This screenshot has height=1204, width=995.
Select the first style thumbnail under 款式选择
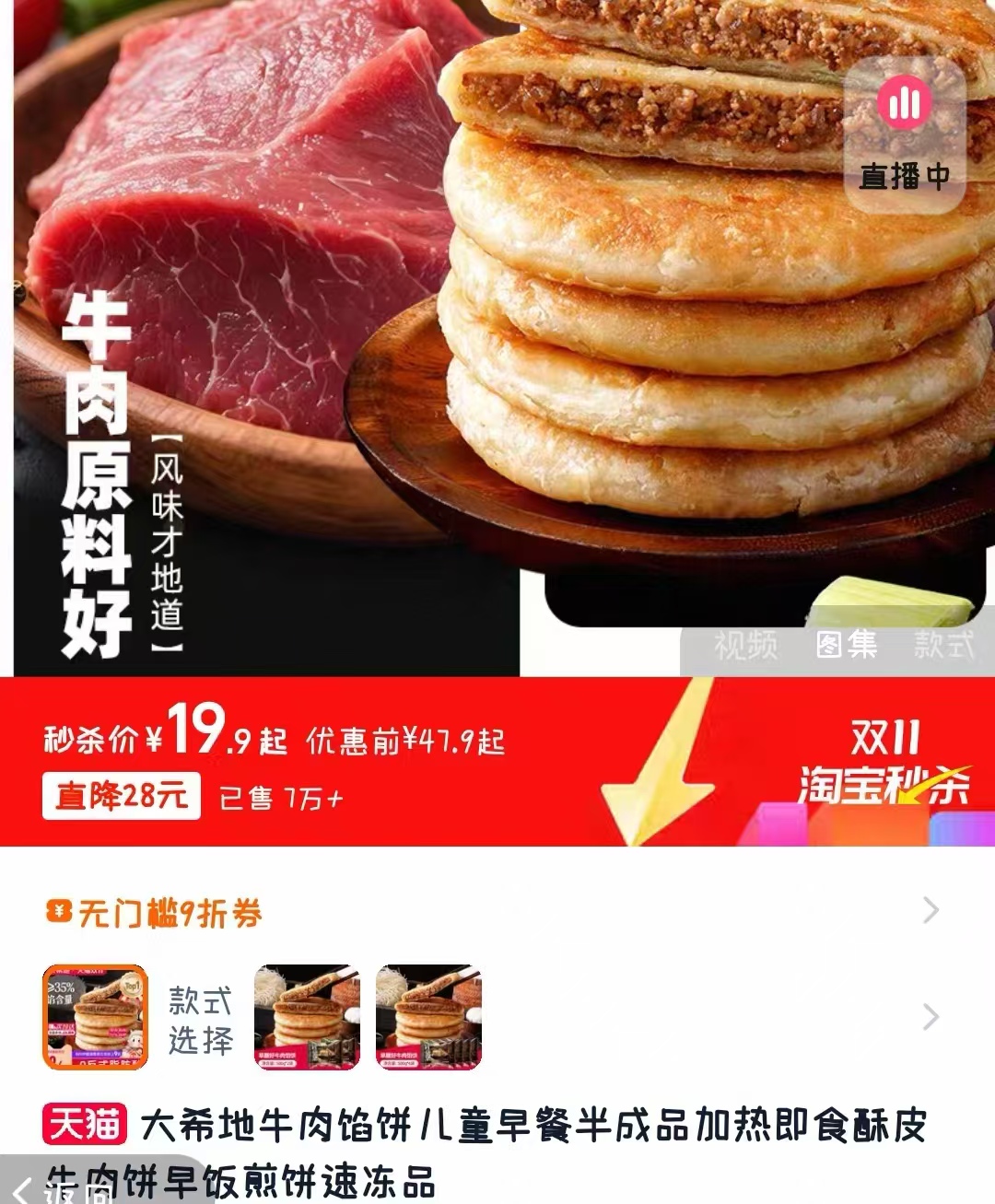coord(91,1015)
